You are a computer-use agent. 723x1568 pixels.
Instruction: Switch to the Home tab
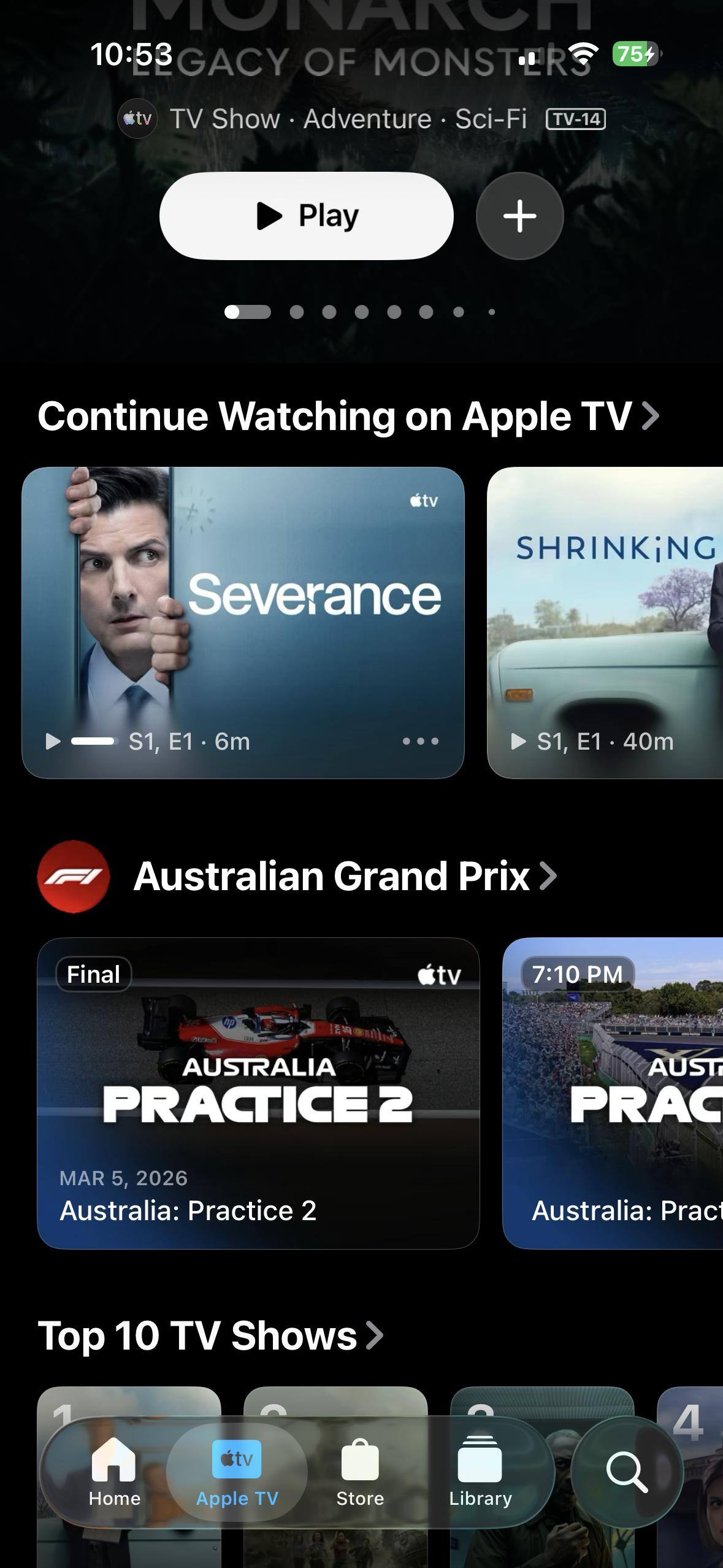click(x=114, y=1472)
